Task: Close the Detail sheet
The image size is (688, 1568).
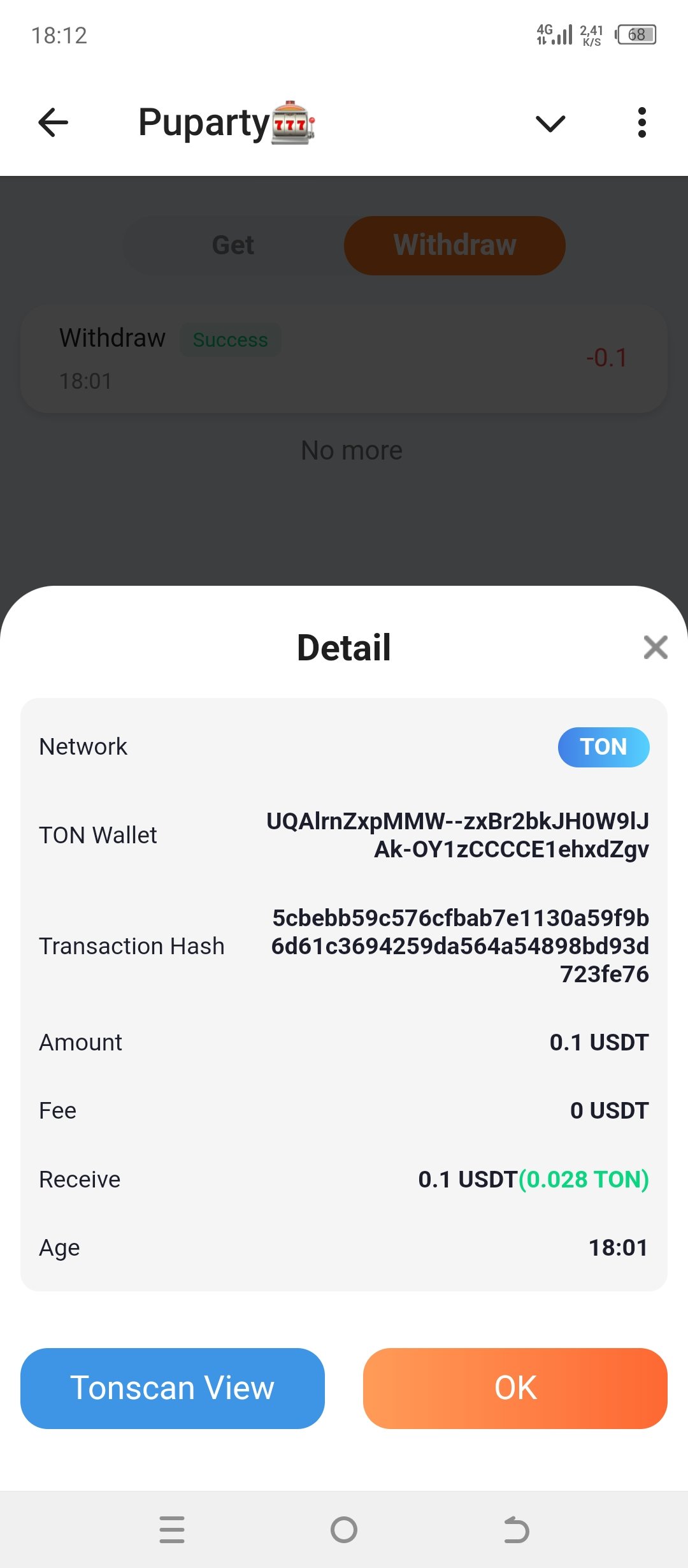Action: coord(655,648)
